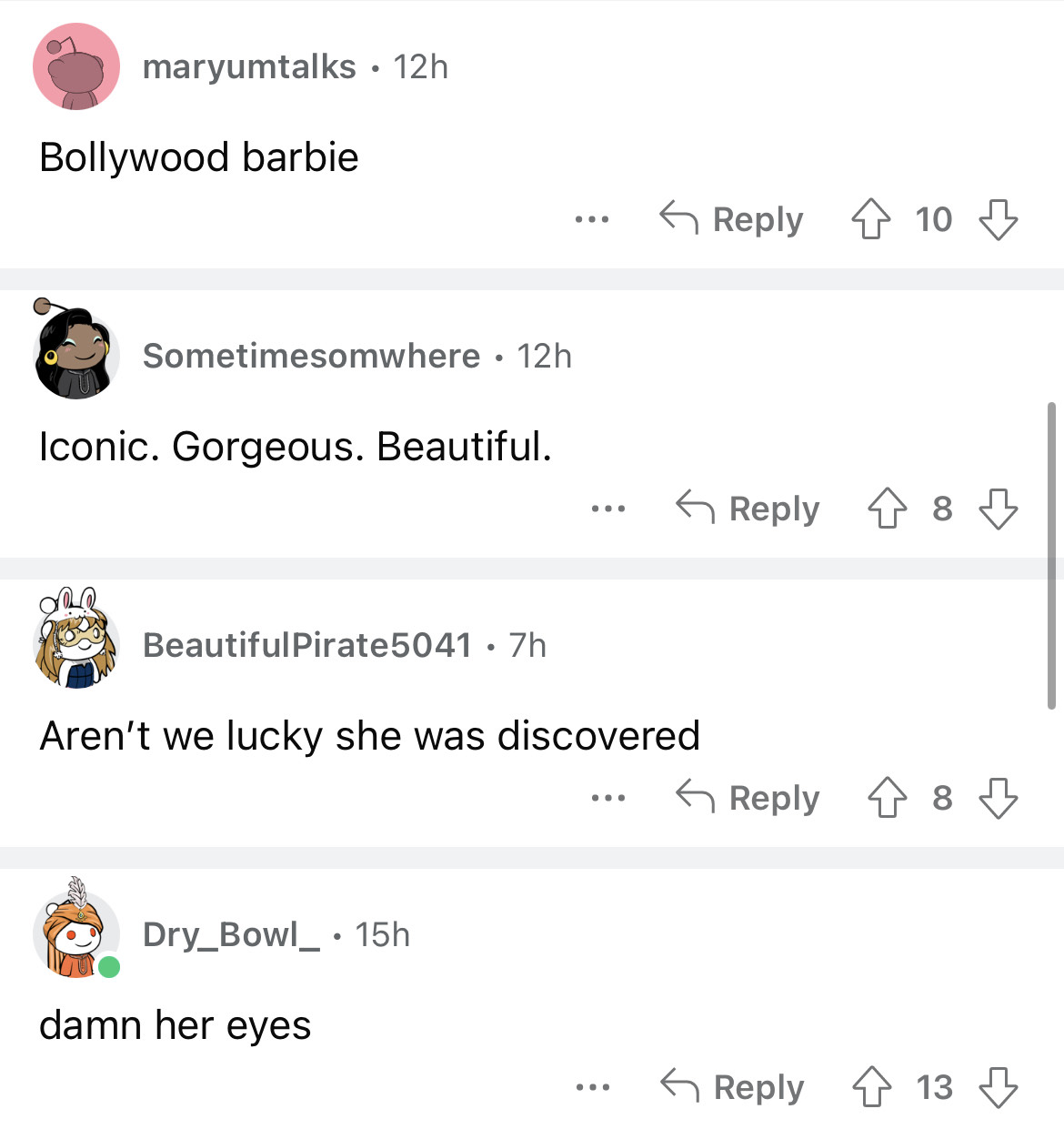Screen dimensions: 1064x1129
Task: Reply to BeautifulPirate5041's comment
Action: (x=749, y=798)
